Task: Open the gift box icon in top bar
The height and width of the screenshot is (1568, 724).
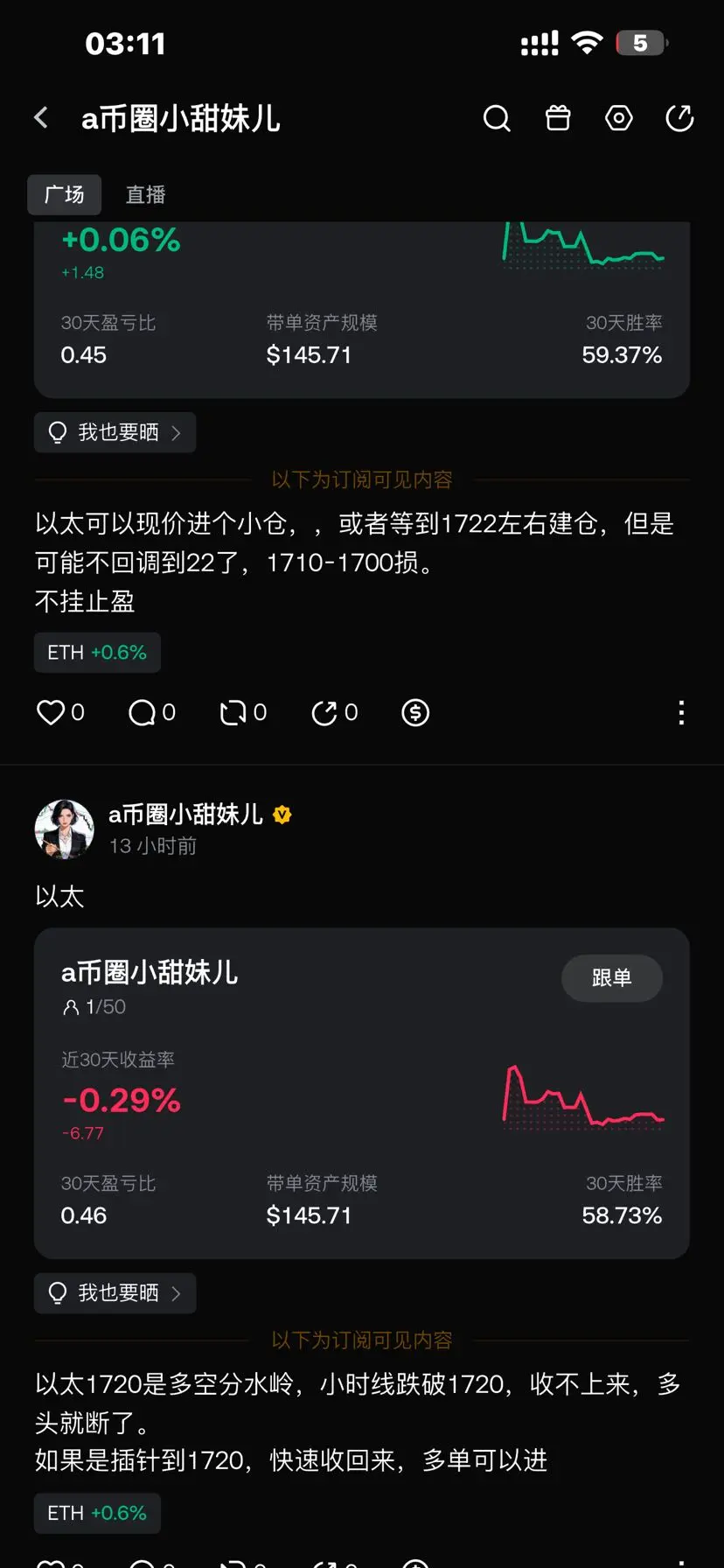Action: click(x=558, y=118)
